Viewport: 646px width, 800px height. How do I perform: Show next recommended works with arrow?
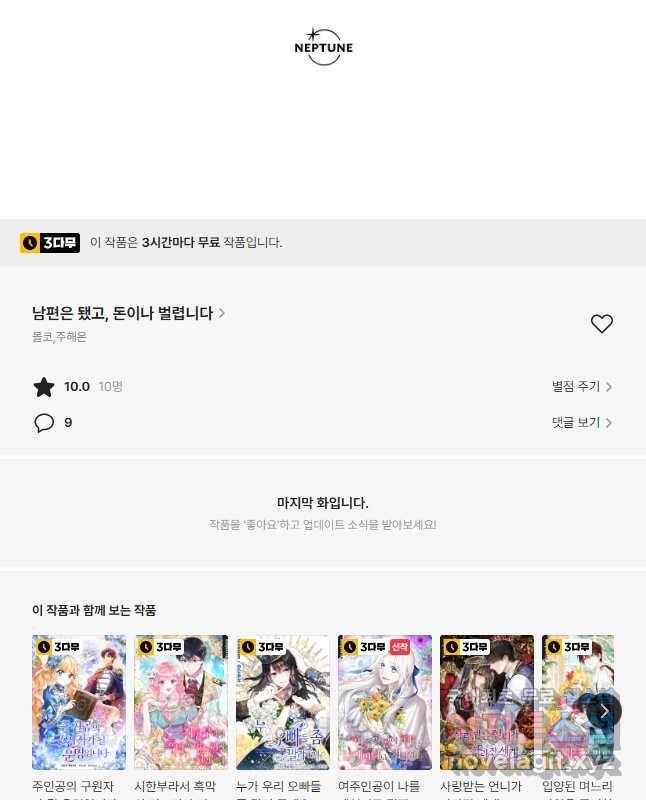[x=604, y=711]
